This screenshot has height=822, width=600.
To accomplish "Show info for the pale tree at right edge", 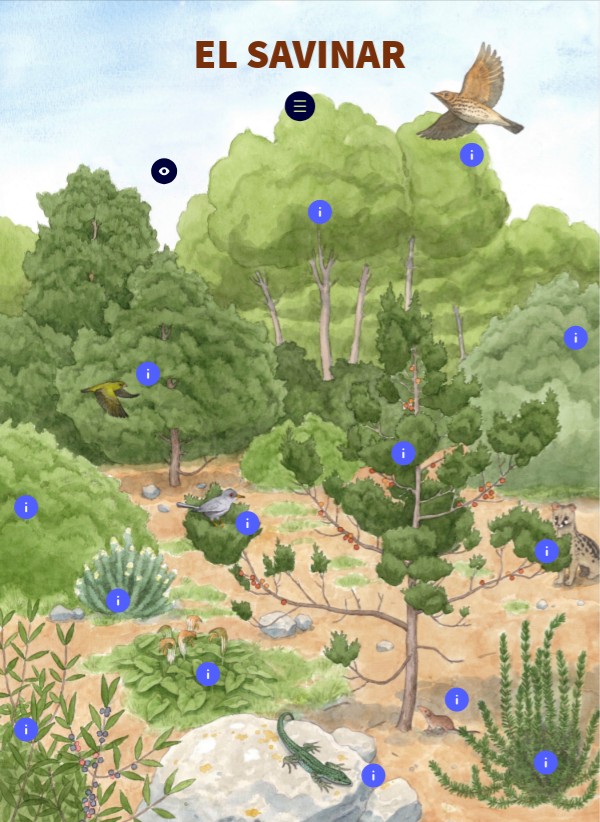I will click(x=575, y=338).
